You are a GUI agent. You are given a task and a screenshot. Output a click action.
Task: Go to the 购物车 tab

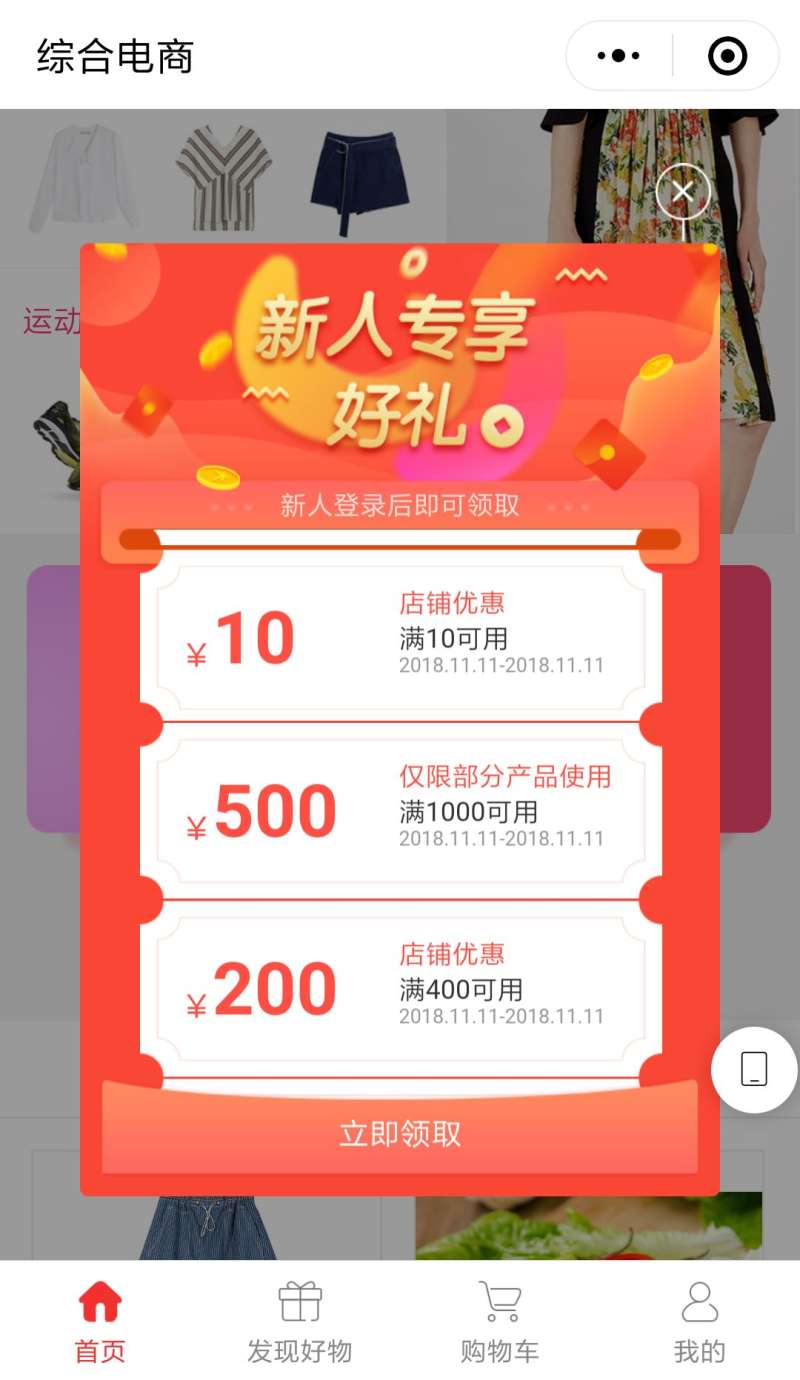500,1321
